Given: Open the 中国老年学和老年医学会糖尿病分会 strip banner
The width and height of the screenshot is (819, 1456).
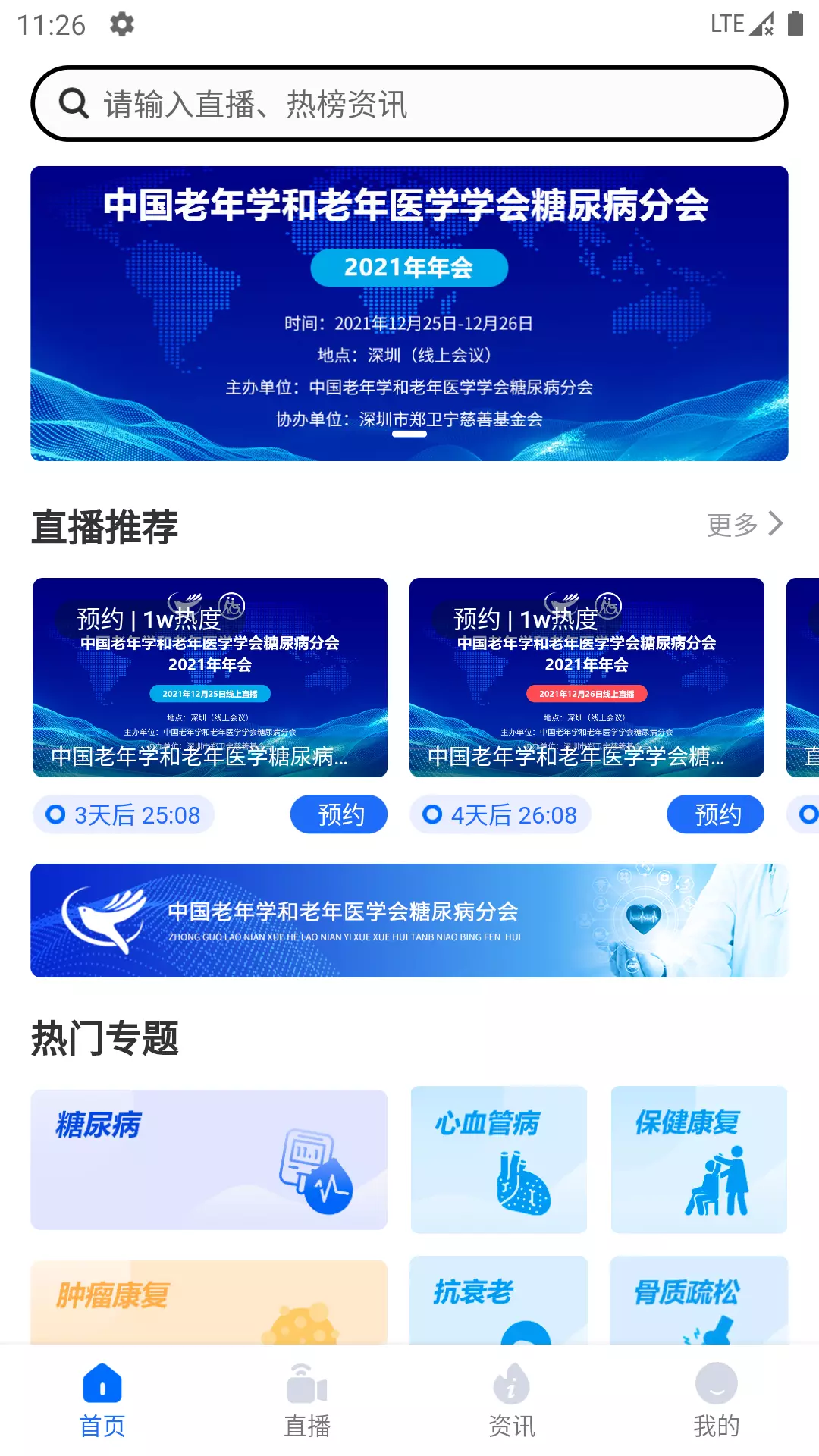Looking at the screenshot, I should point(409,921).
